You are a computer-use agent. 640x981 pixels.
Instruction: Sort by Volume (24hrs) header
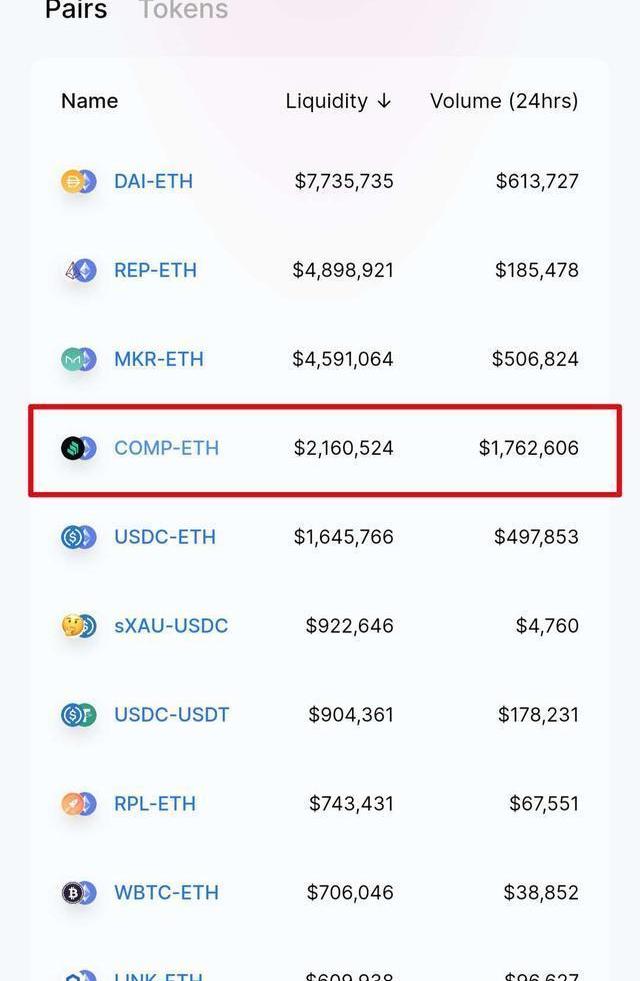(x=503, y=101)
